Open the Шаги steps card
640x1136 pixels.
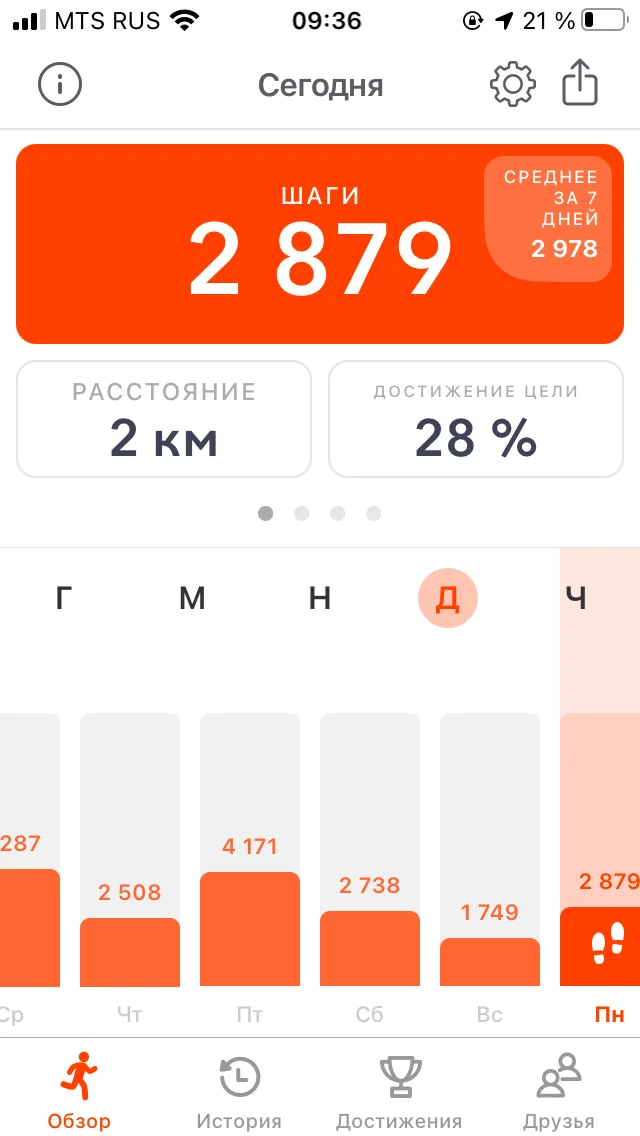(320, 244)
